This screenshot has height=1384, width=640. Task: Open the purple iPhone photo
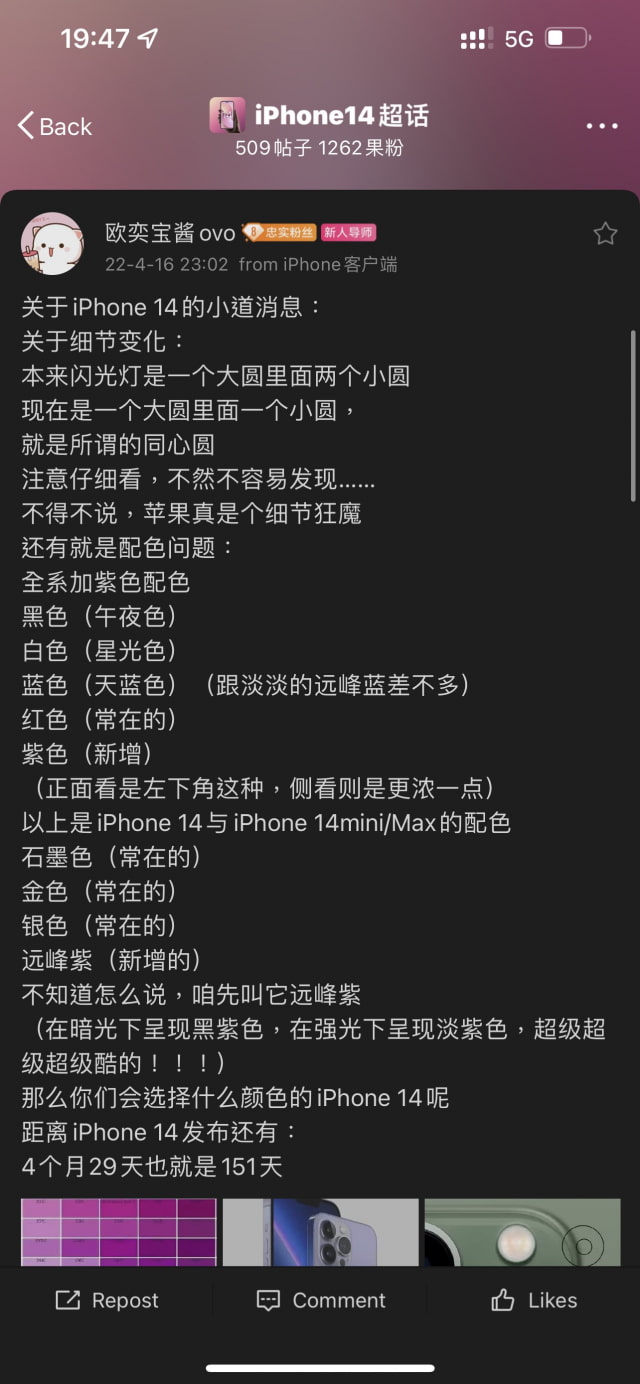coord(320,1232)
